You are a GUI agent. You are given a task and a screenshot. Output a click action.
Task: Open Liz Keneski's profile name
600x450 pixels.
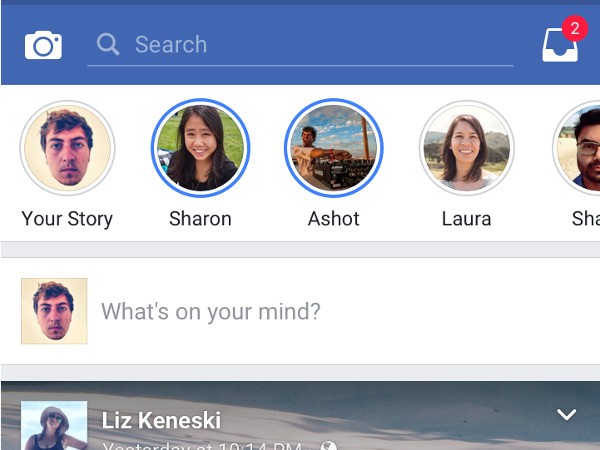point(161,420)
